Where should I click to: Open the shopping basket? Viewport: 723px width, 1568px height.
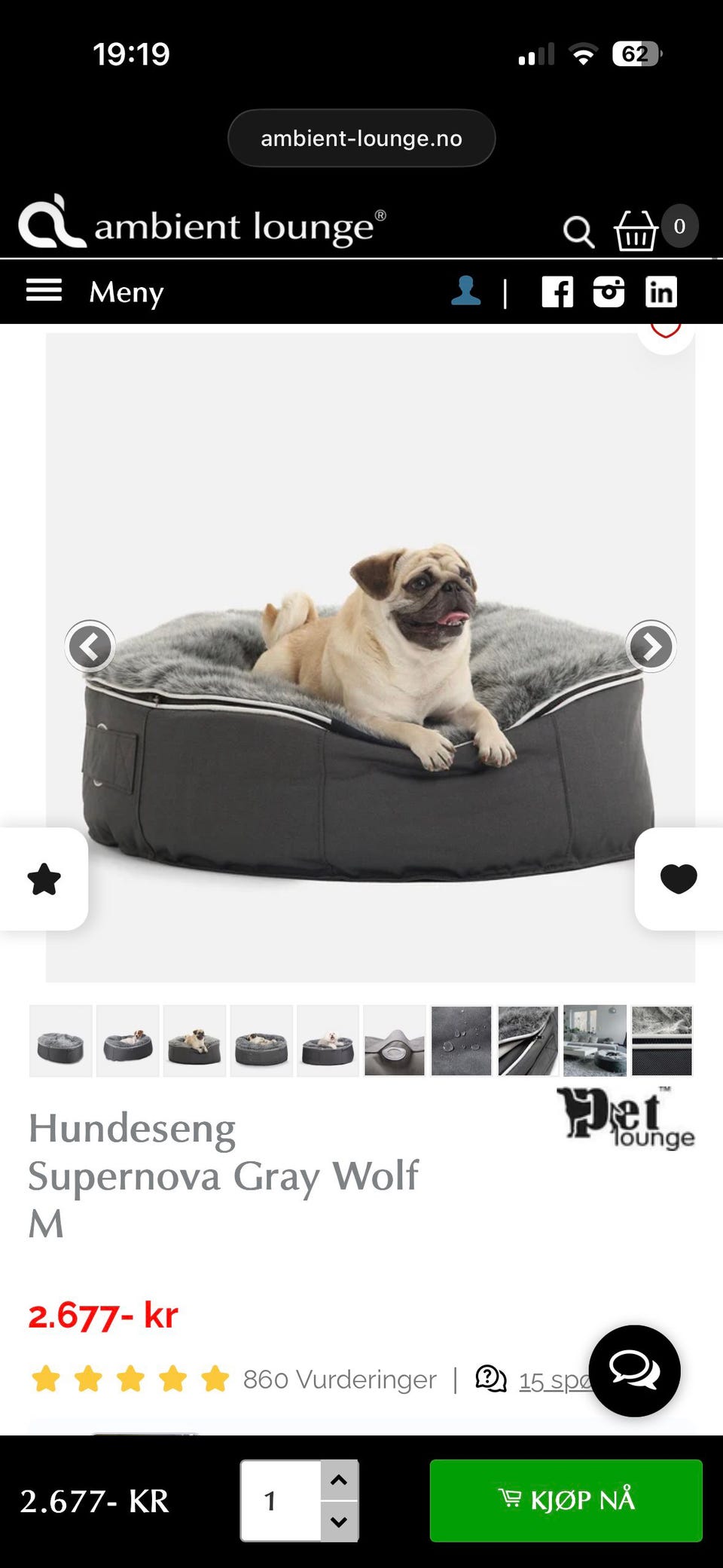coord(636,229)
